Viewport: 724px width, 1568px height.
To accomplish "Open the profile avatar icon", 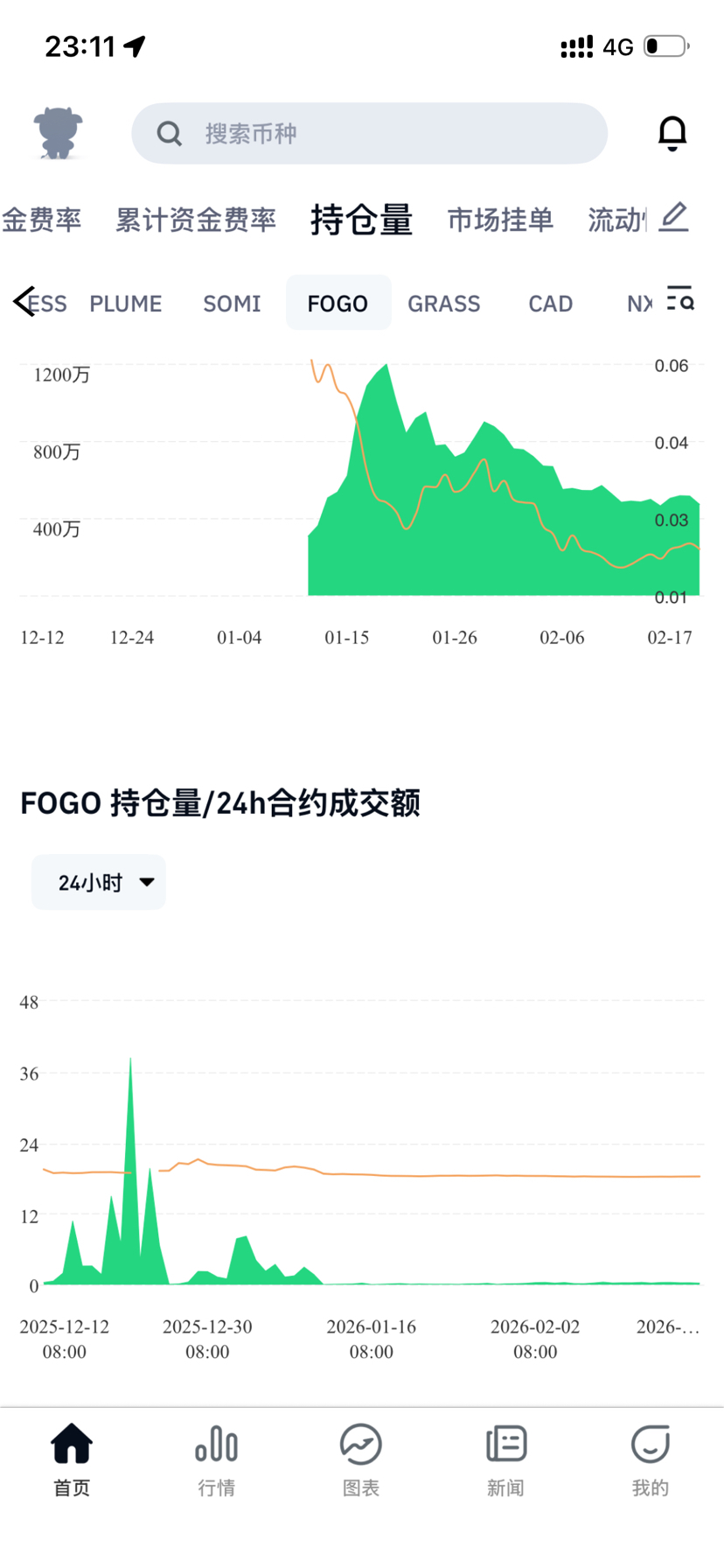I will pos(58,133).
